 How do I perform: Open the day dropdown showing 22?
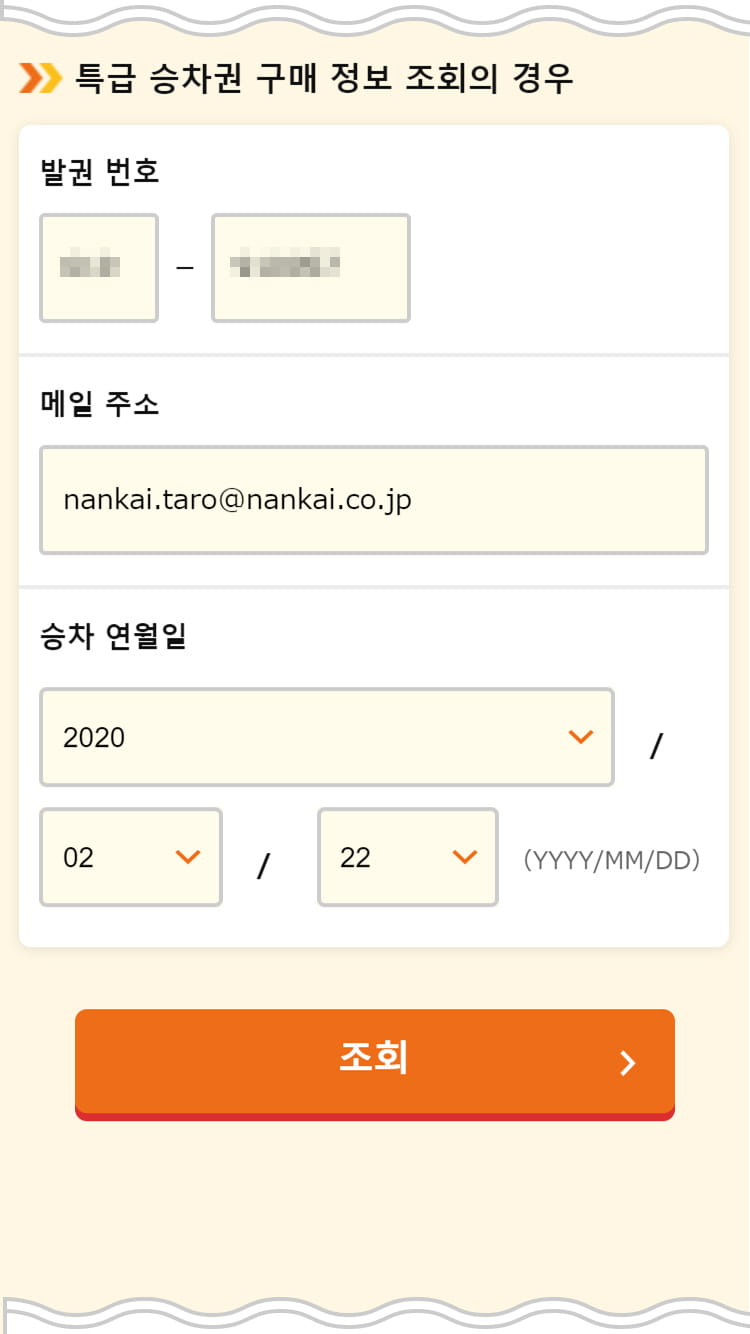pyautogui.click(x=408, y=857)
